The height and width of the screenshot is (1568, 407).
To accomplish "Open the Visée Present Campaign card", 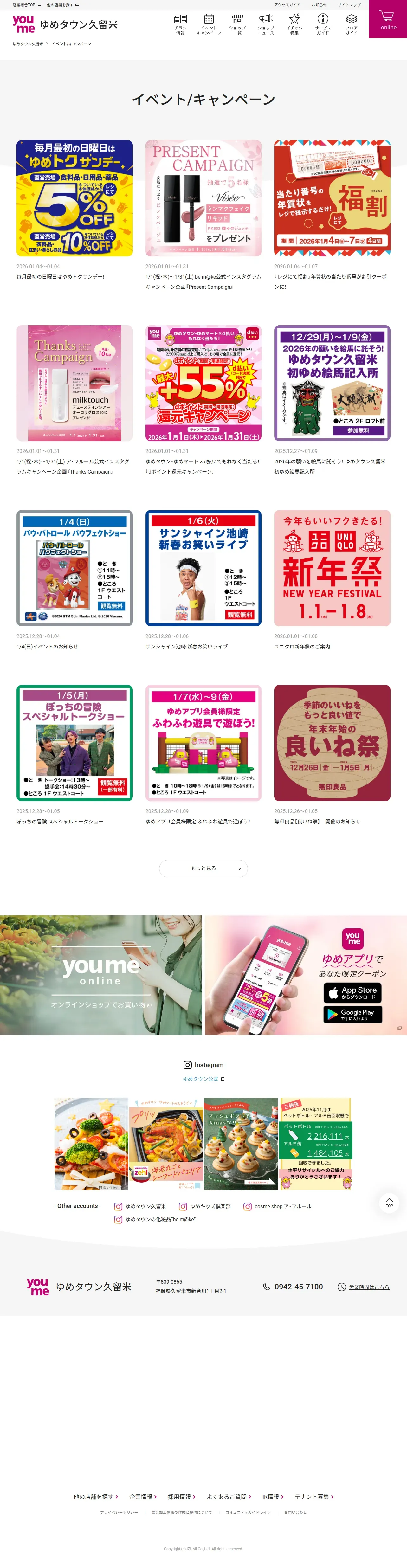I will click(x=203, y=198).
